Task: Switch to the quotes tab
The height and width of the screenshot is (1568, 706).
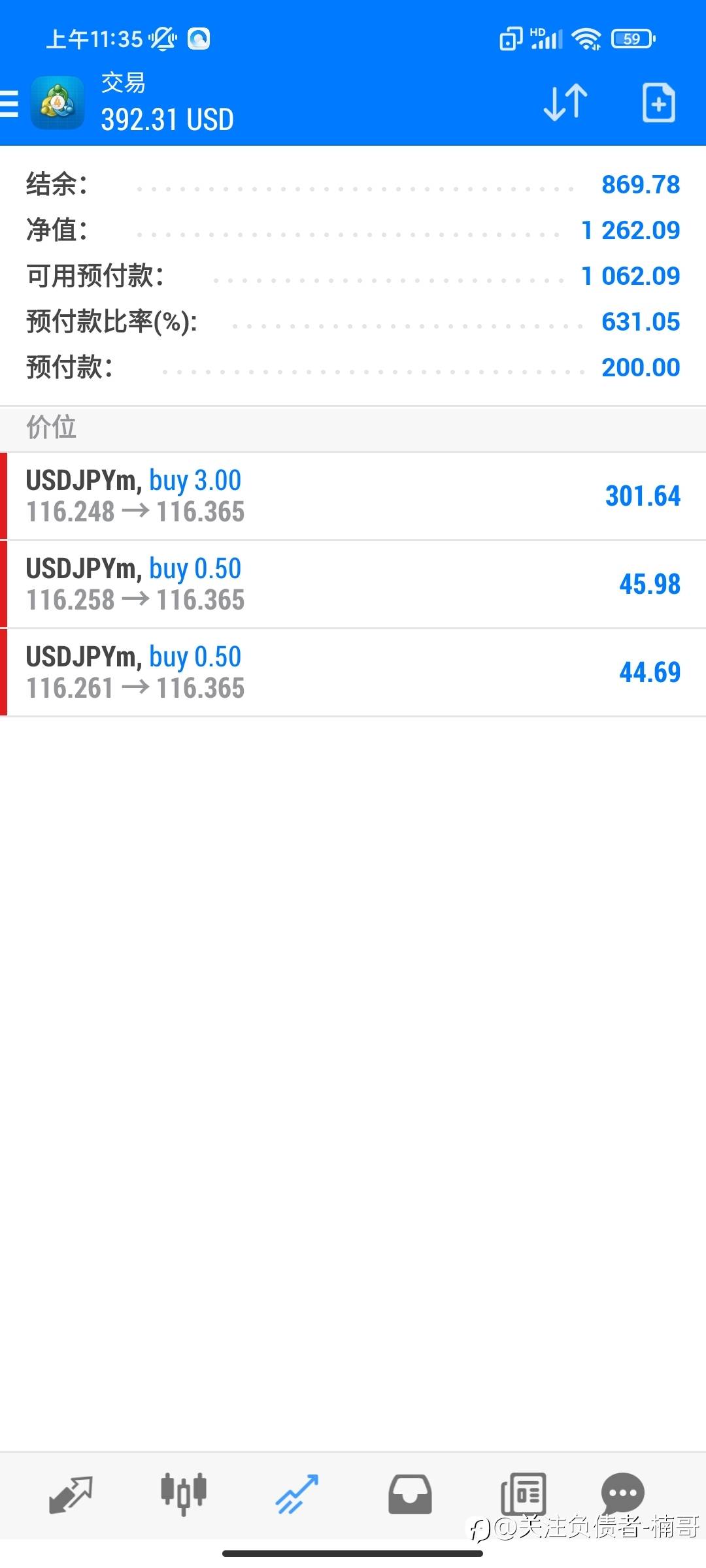Action: [x=71, y=1494]
